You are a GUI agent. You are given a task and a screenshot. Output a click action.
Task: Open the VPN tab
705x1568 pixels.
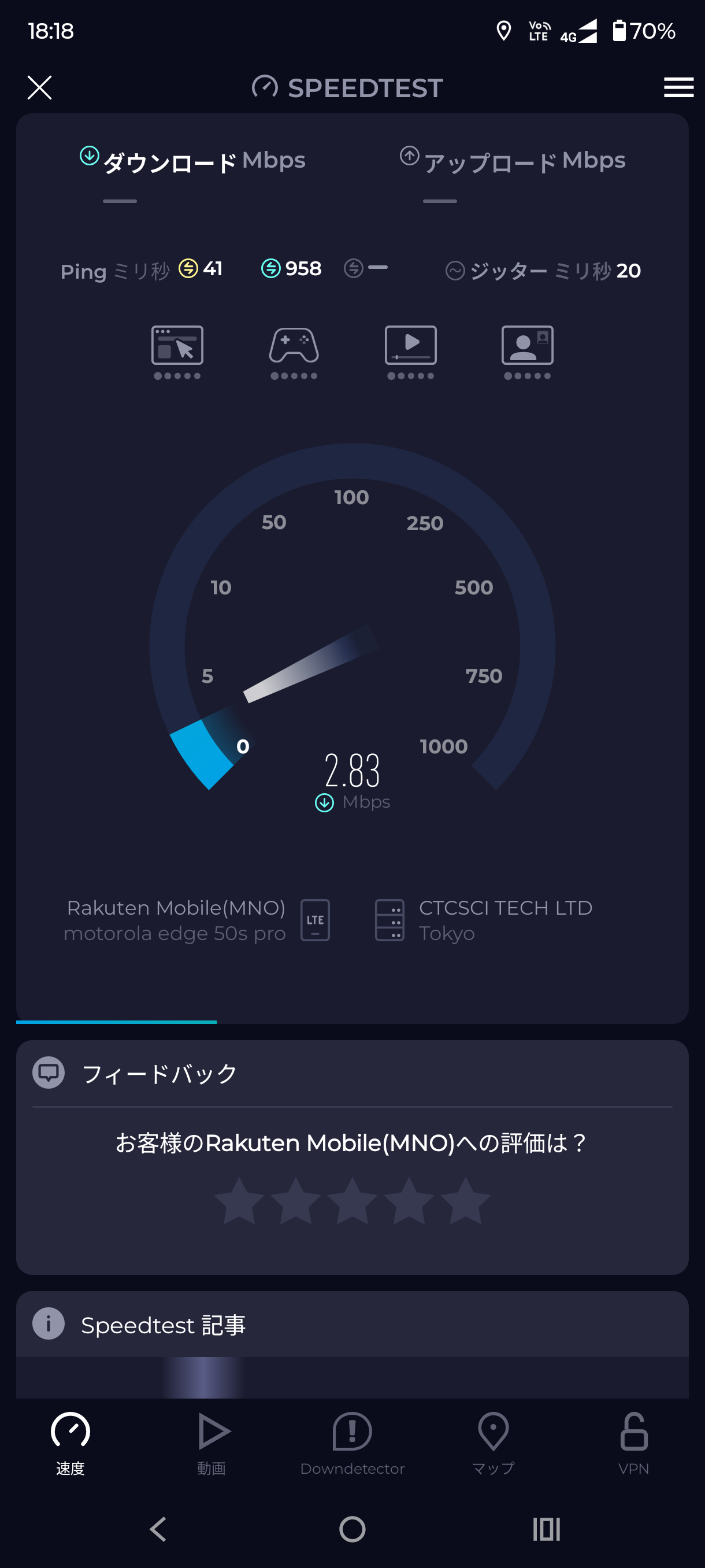(633, 1443)
